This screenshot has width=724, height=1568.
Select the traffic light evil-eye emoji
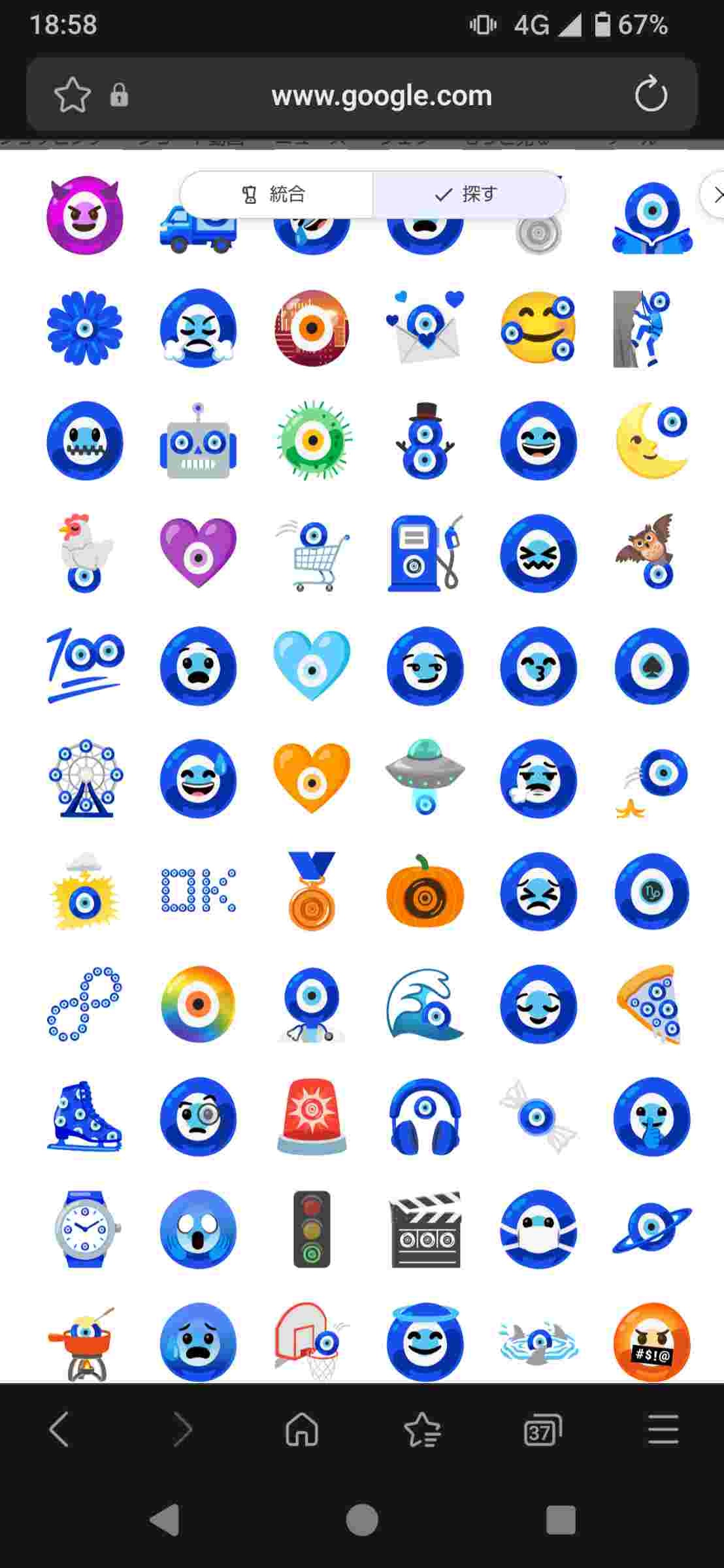click(x=312, y=1230)
